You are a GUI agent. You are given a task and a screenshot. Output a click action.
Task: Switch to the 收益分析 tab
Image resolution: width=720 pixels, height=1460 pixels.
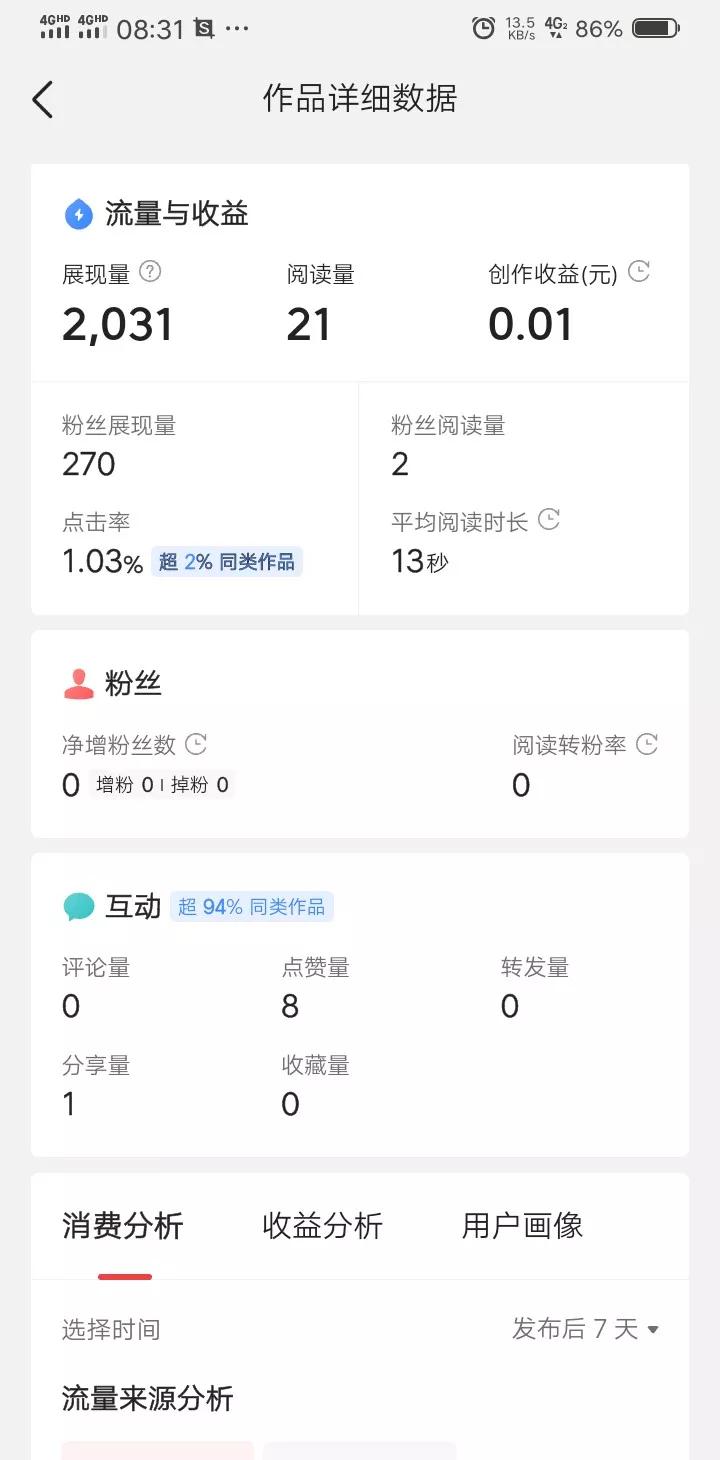tap(321, 1226)
